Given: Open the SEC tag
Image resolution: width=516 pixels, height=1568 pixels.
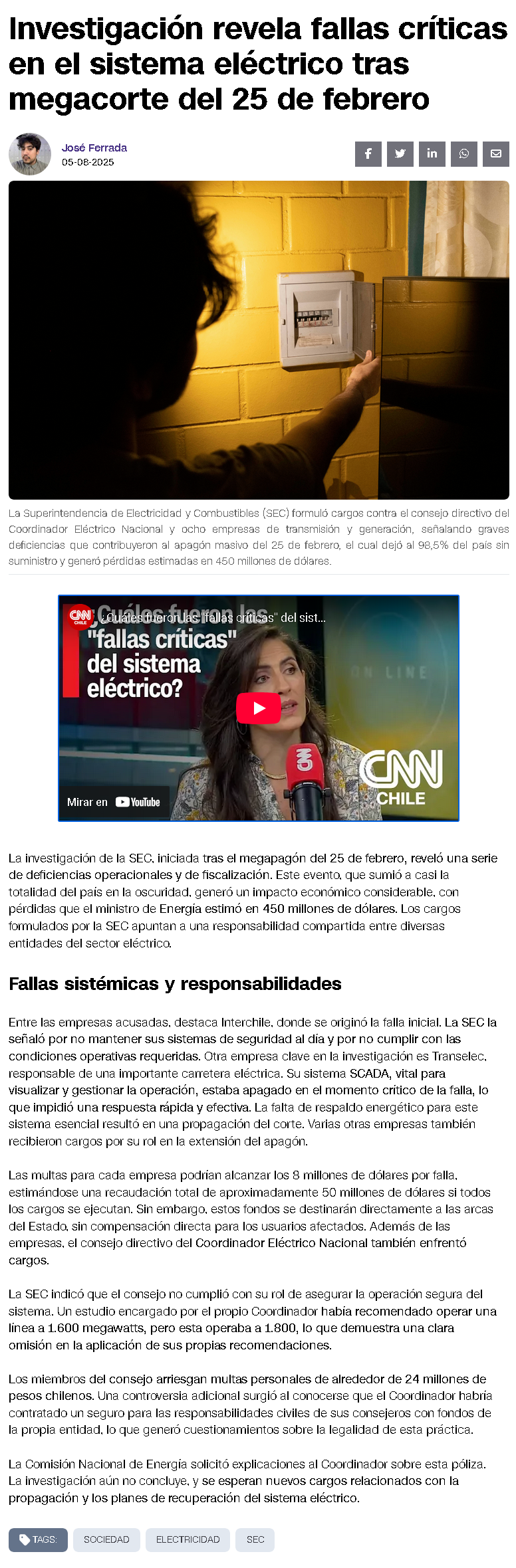Looking at the screenshot, I should pyautogui.click(x=255, y=1539).
